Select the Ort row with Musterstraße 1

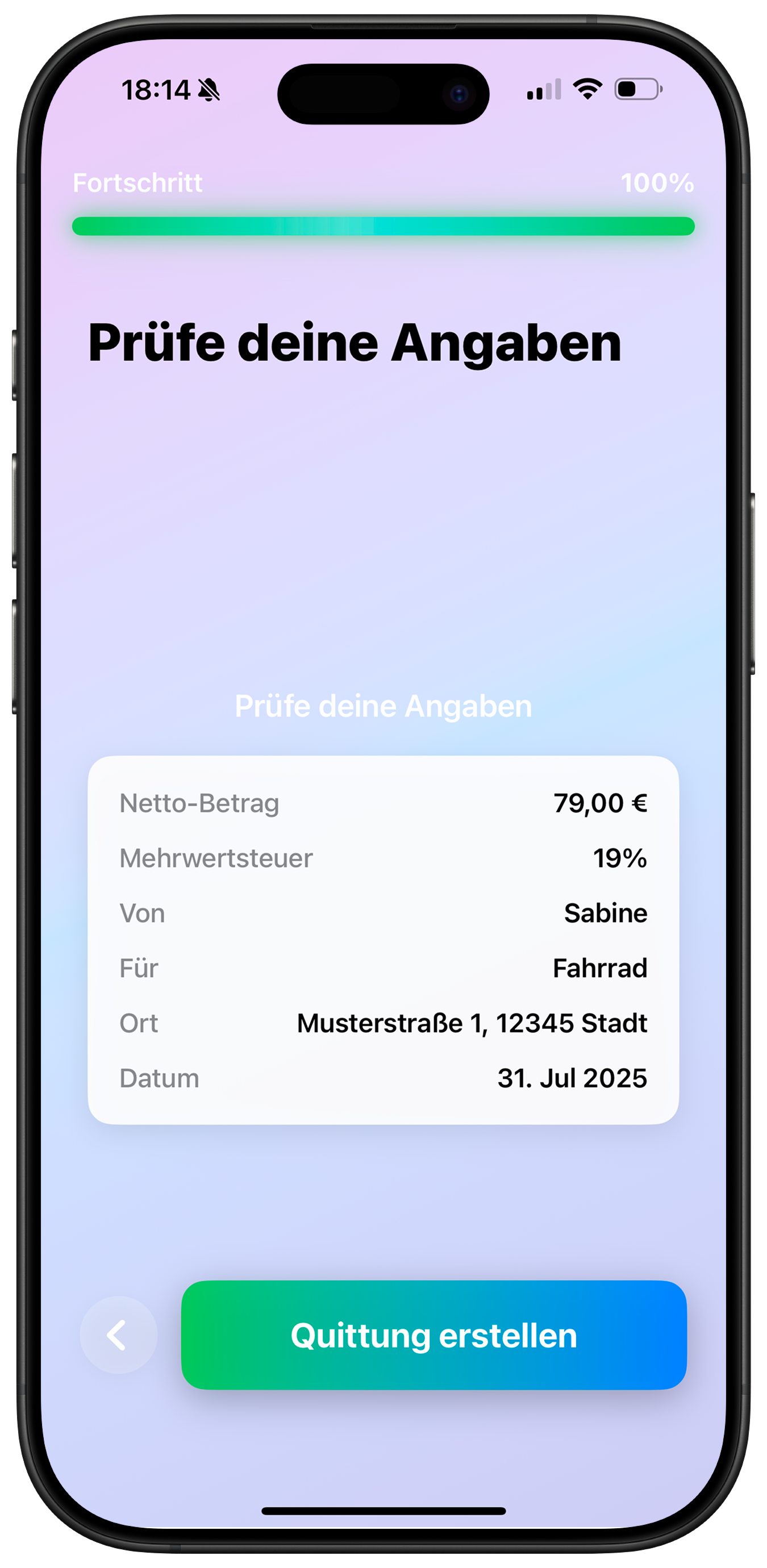[x=383, y=1023]
